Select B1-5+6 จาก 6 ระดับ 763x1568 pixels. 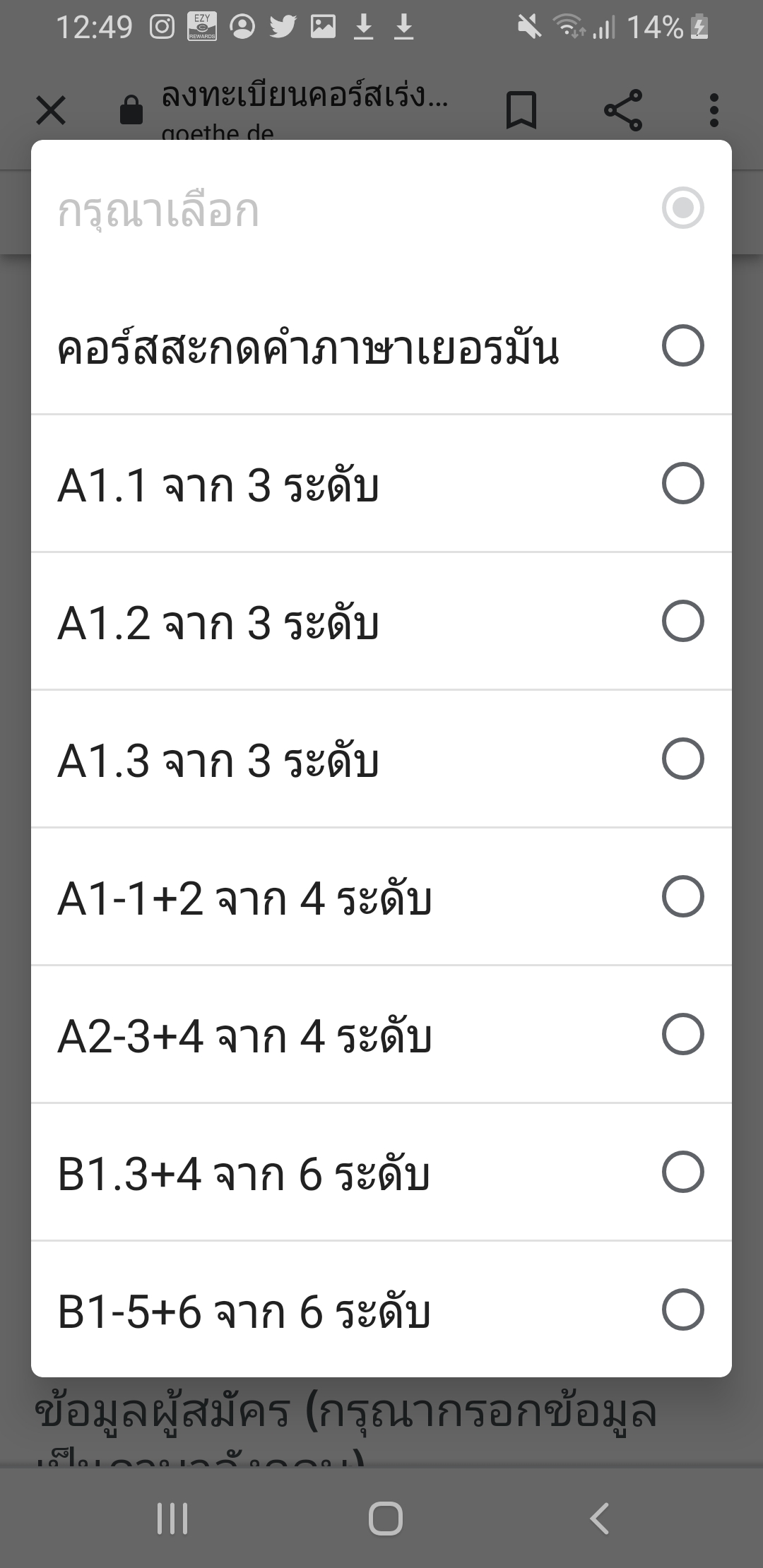tap(381, 1309)
